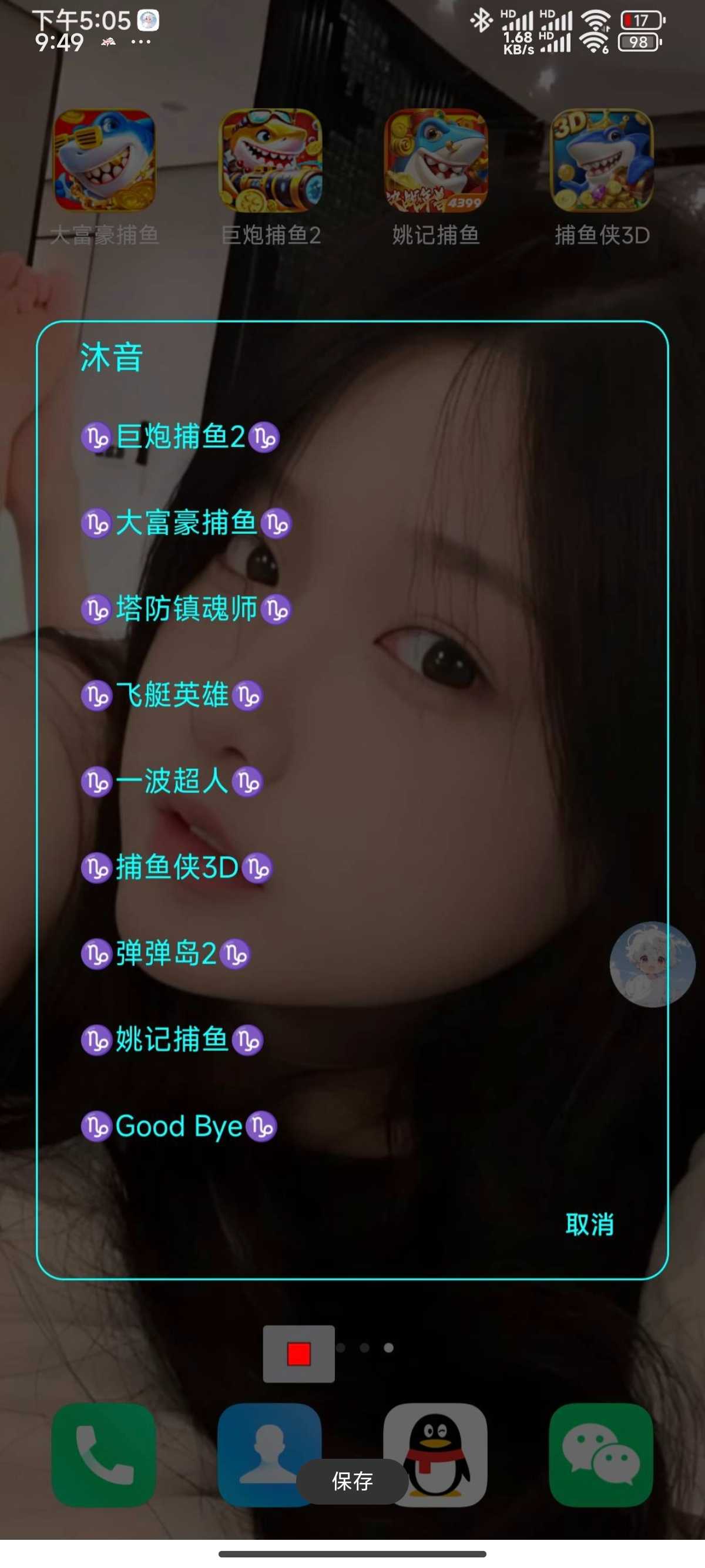705x1568 pixels.
Task: Select 弹弹岛2 option
Action: pyautogui.click(x=166, y=954)
